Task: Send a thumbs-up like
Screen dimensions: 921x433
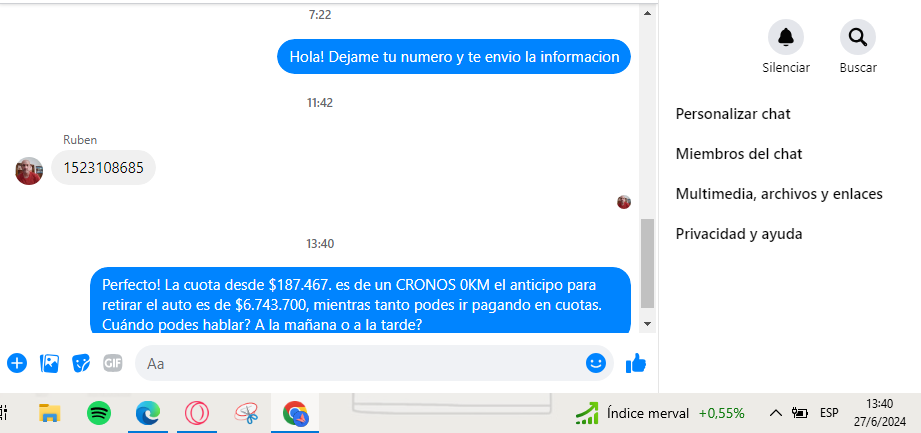Action: pyautogui.click(x=635, y=363)
